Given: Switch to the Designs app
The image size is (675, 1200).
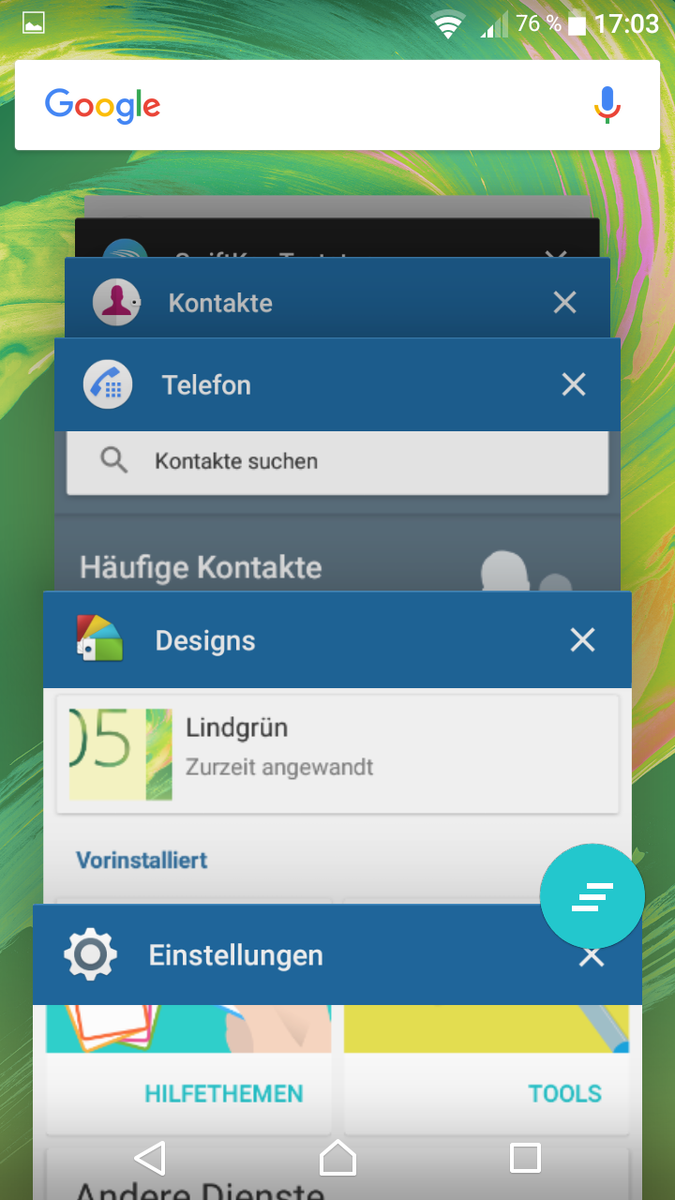Looking at the screenshot, I should click(300, 640).
